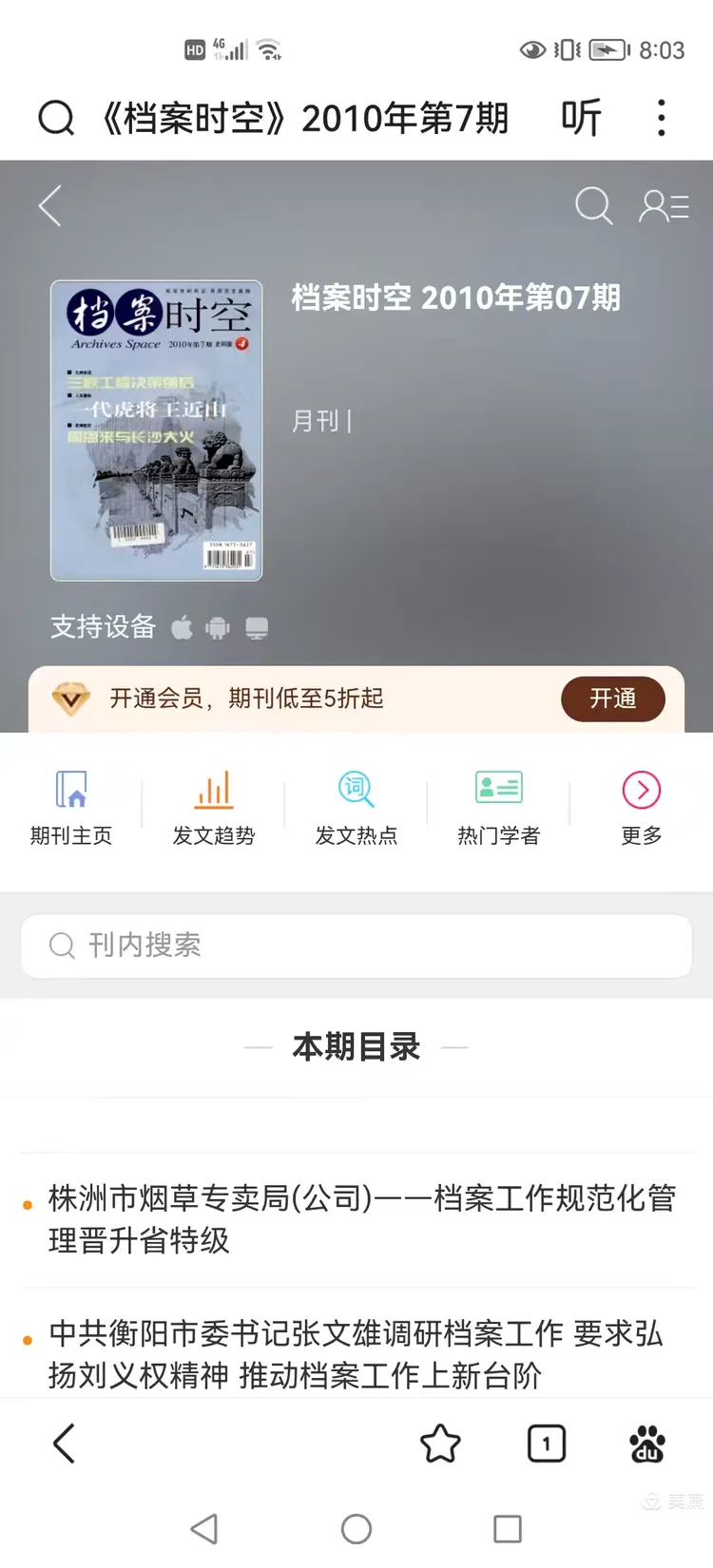Open 发文热点 hot topics
The image size is (713, 1568).
pos(356,808)
